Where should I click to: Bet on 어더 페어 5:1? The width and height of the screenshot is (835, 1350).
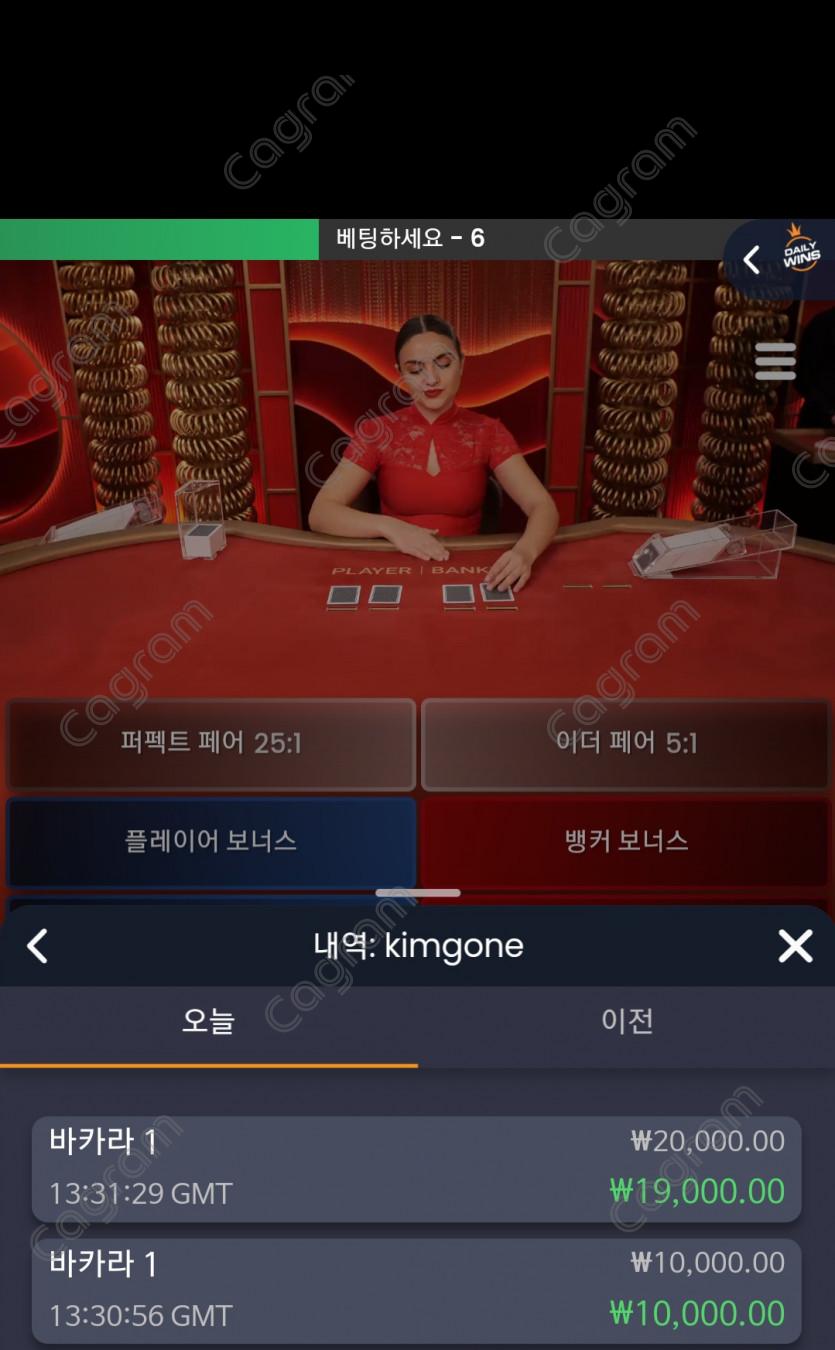pos(625,743)
